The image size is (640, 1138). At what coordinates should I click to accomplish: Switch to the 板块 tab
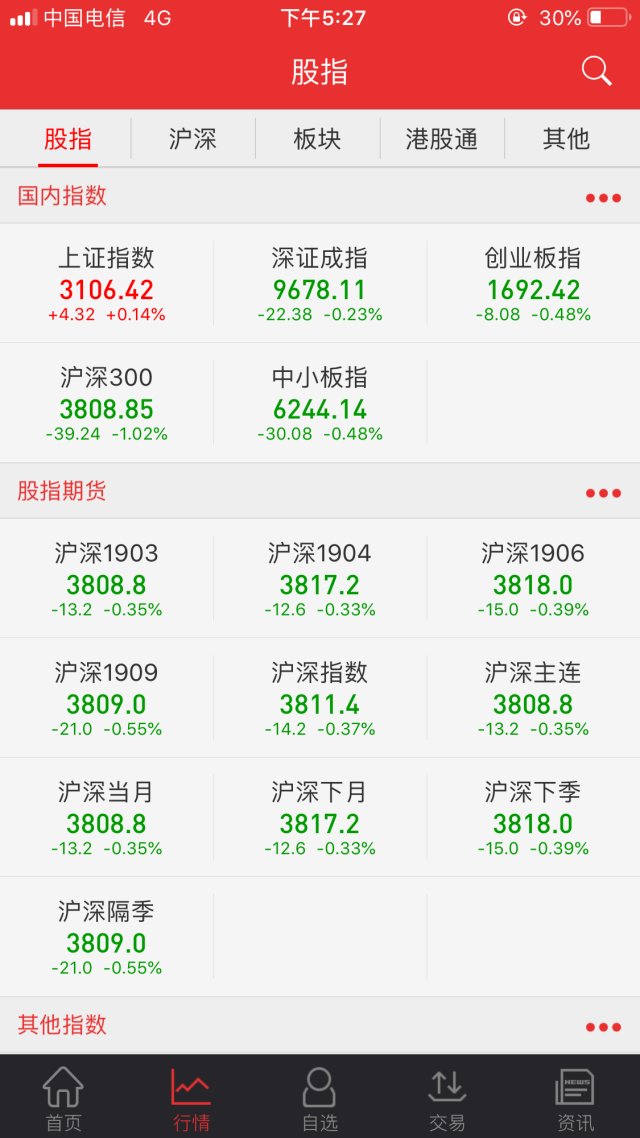click(317, 138)
